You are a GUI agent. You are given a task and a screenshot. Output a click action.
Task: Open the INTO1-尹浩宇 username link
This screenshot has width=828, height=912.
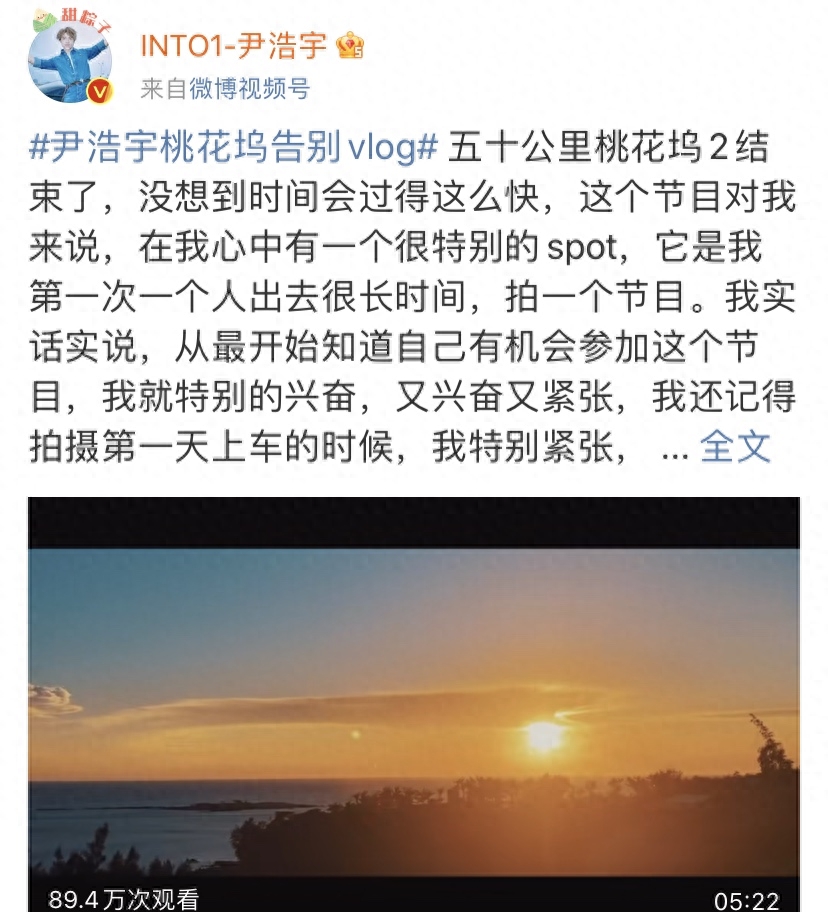click(x=235, y=44)
